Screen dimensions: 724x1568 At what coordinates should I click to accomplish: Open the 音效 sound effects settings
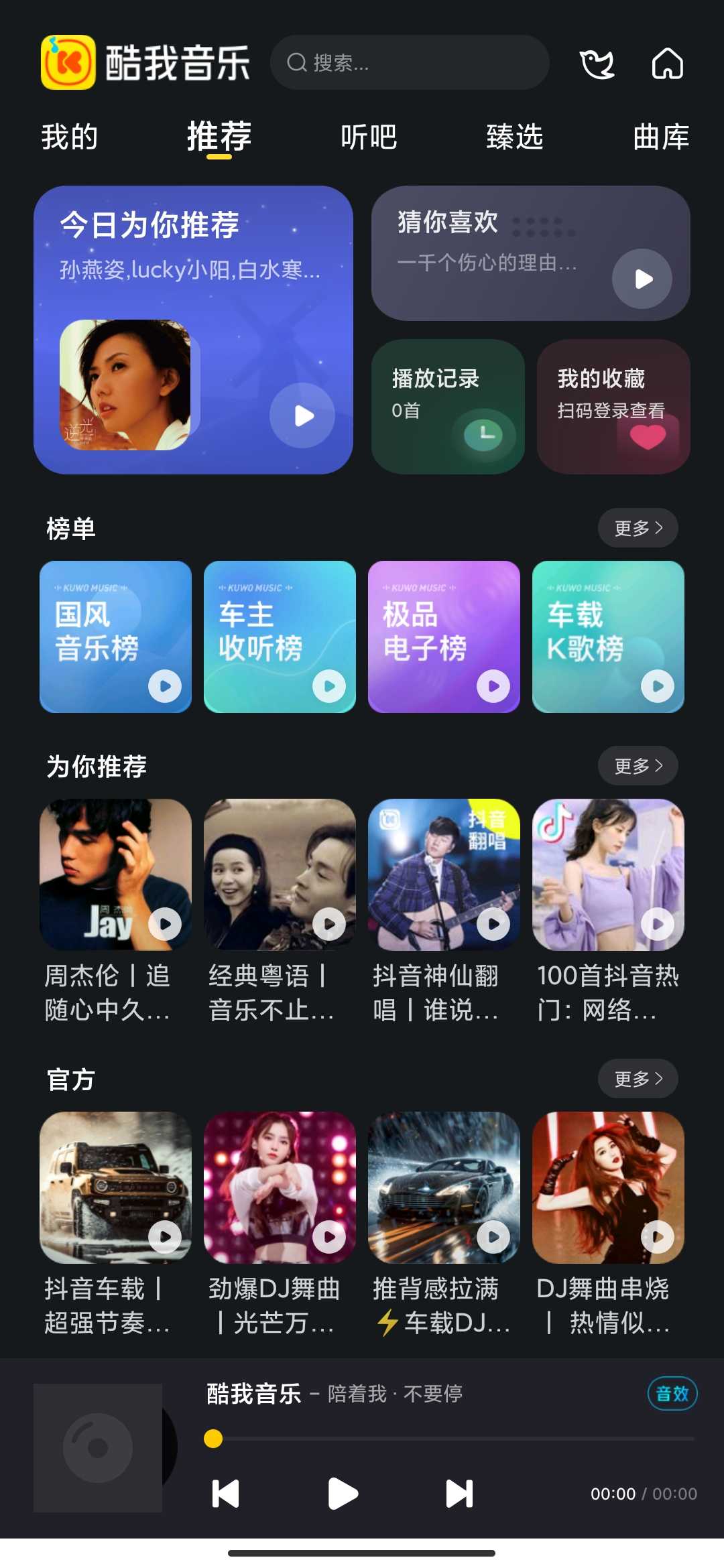point(672,1394)
